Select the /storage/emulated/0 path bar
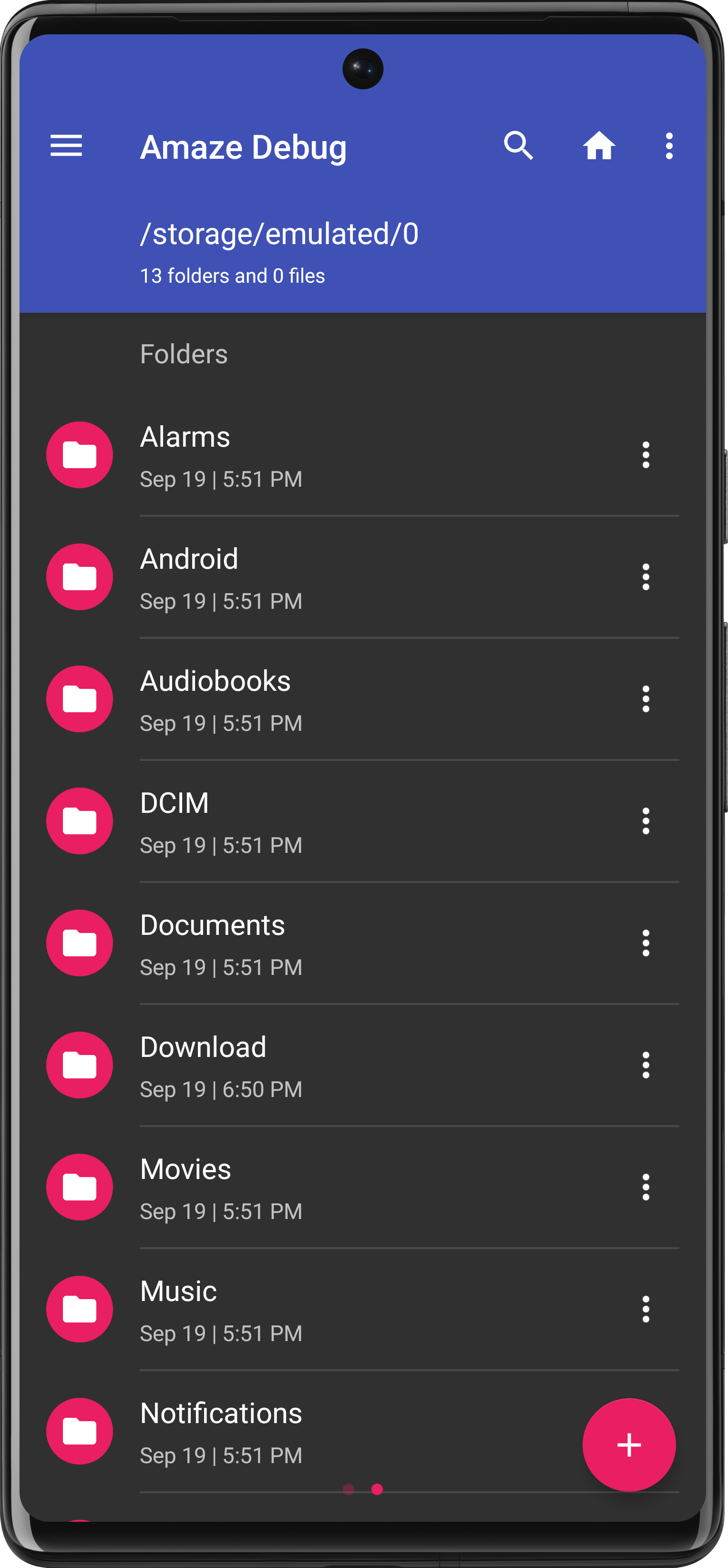The image size is (728, 1568). [x=279, y=235]
